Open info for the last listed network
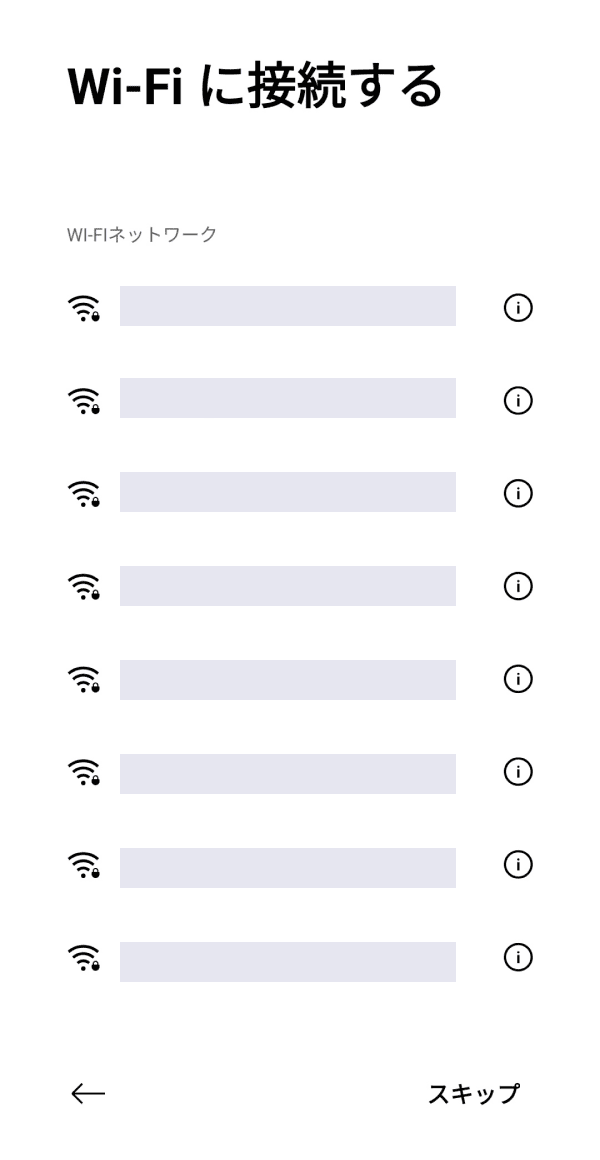Image resolution: width=600 pixels, height=1160 pixels. [518, 957]
